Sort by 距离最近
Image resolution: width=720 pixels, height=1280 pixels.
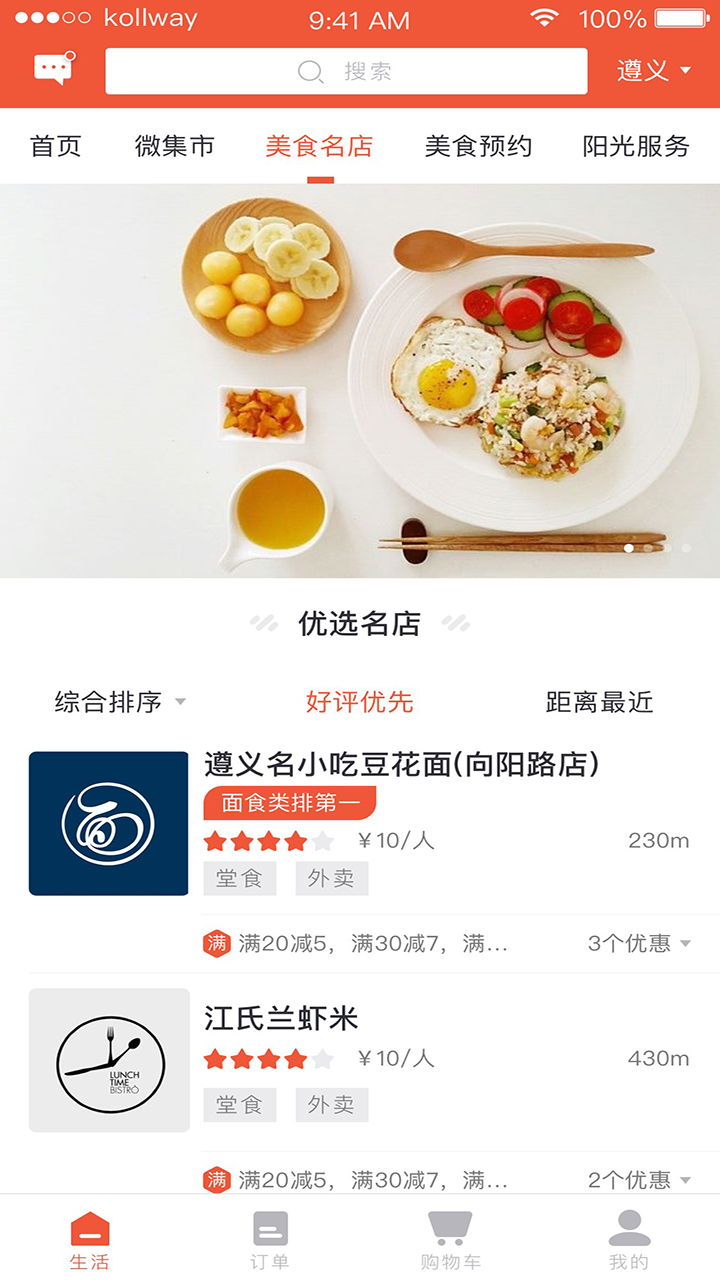pyautogui.click(x=599, y=702)
